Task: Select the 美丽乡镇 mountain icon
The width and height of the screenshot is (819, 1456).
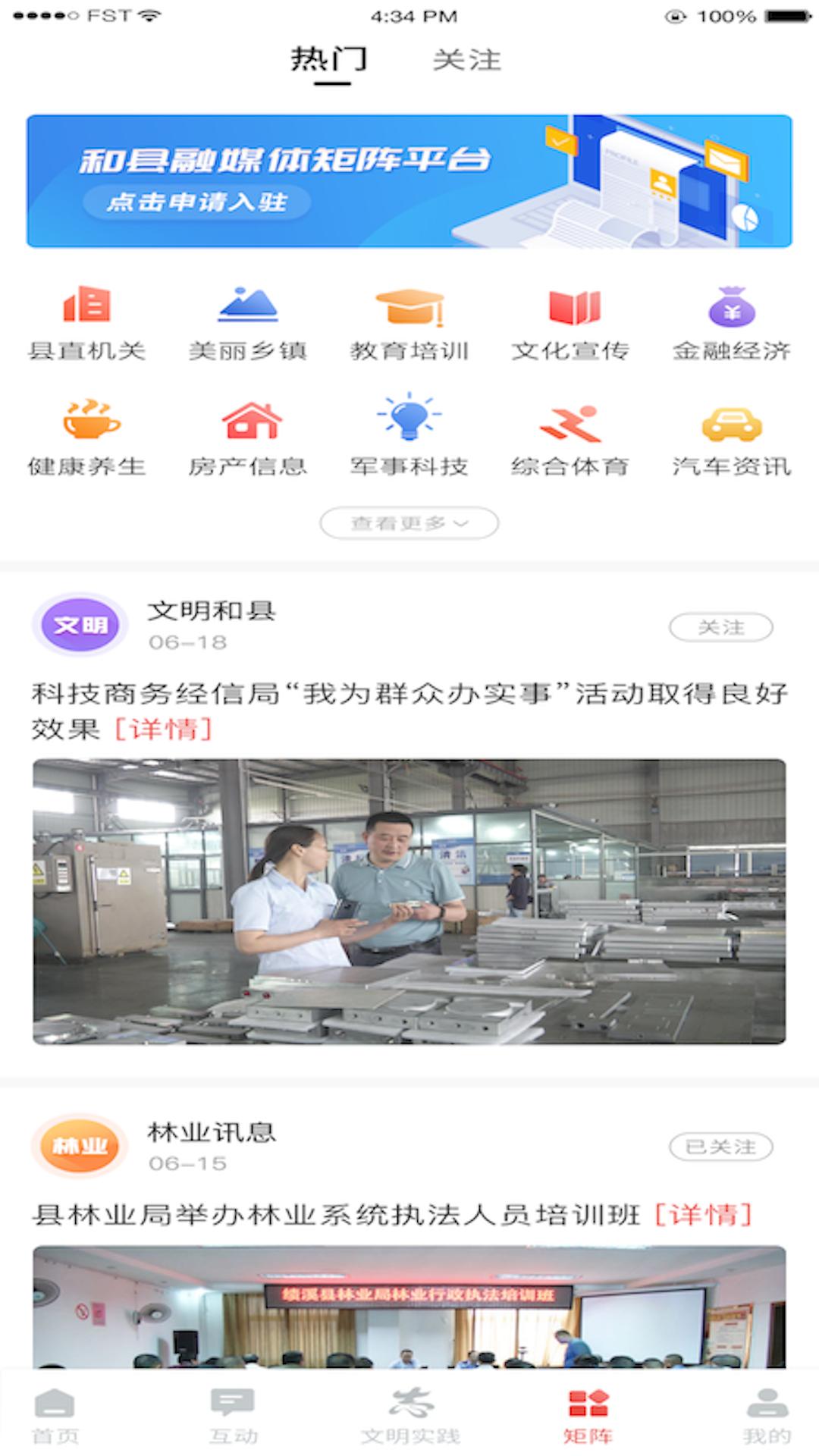Action: click(250, 307)
